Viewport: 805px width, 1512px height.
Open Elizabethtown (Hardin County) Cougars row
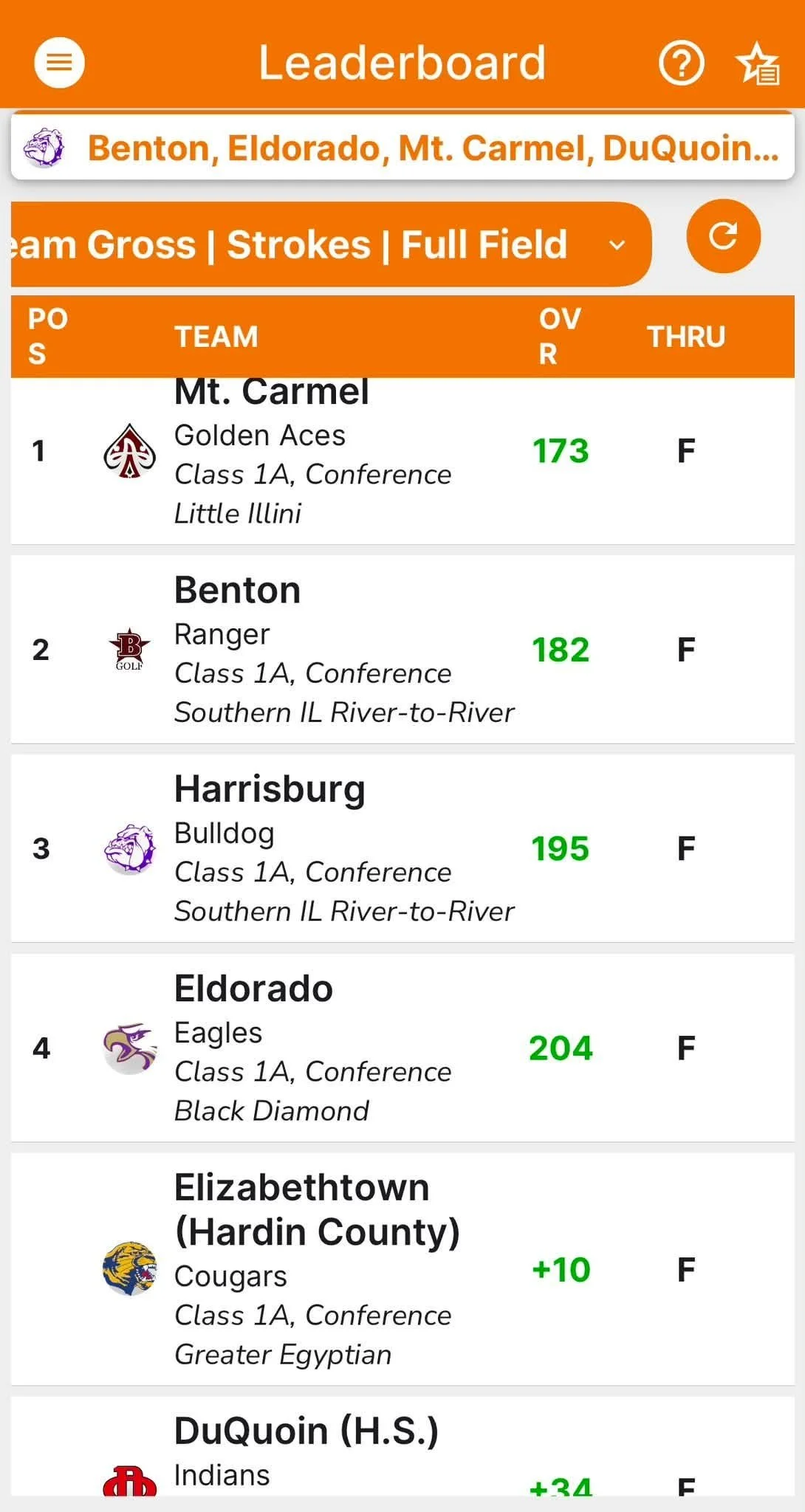point(402,1269)
